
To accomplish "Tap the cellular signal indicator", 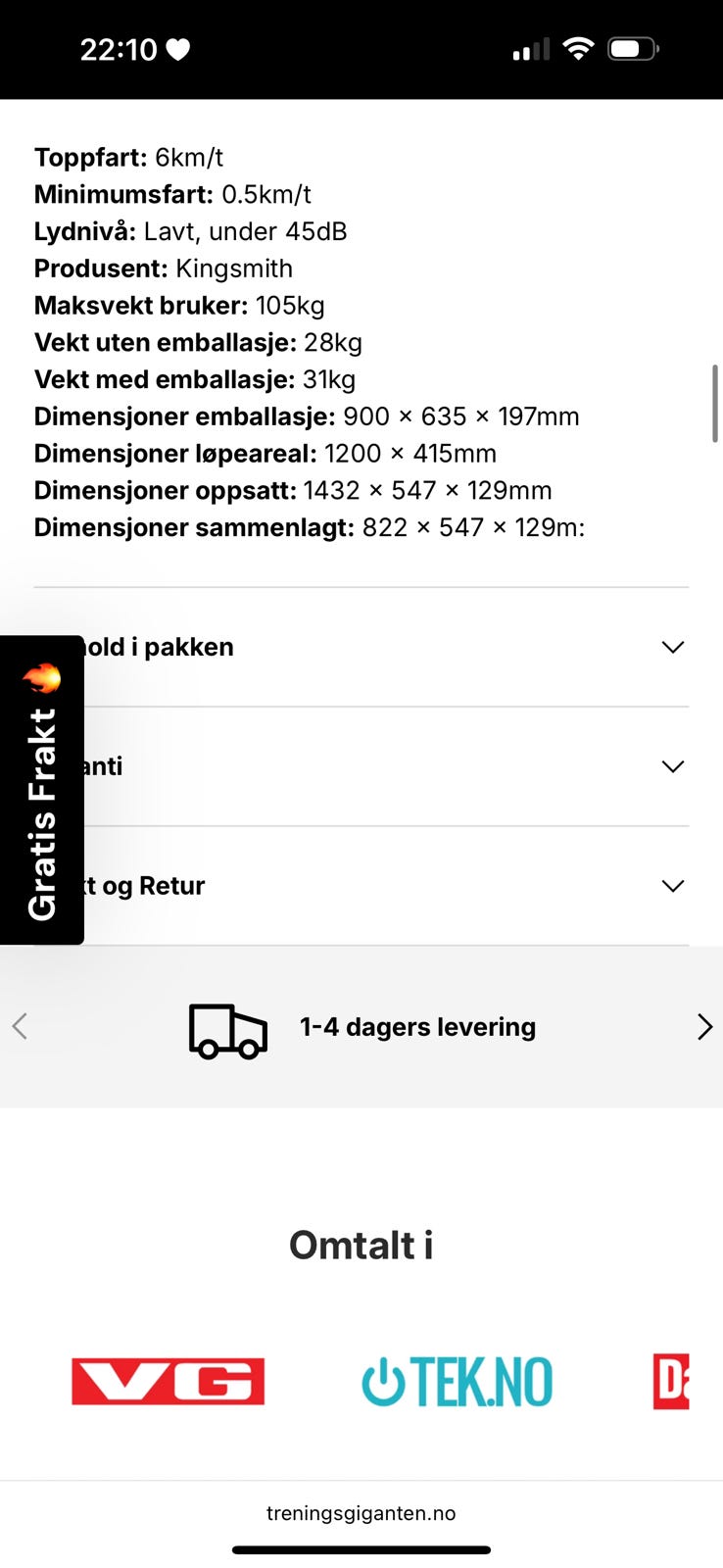I will 529,48.
